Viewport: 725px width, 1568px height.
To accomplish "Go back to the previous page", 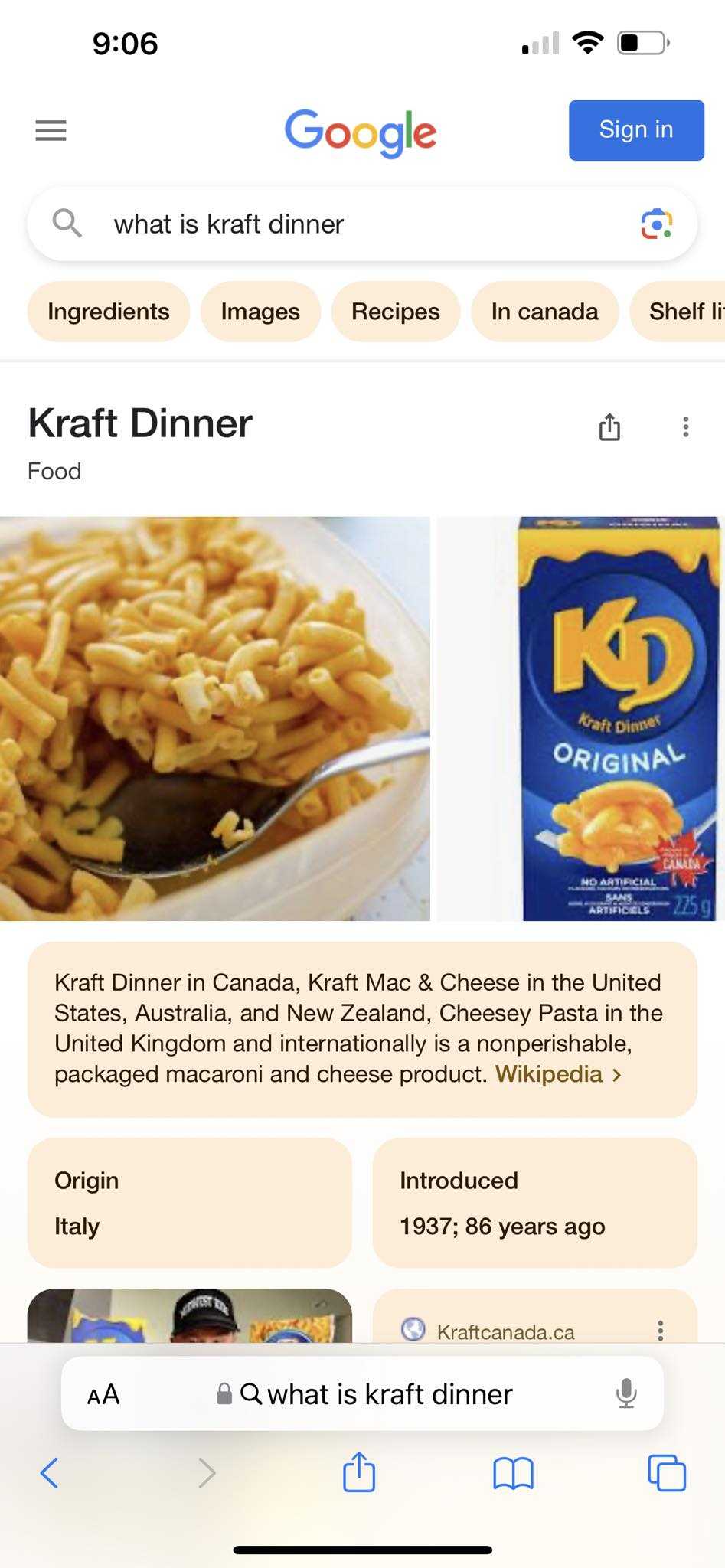I will click(49, 1472).
